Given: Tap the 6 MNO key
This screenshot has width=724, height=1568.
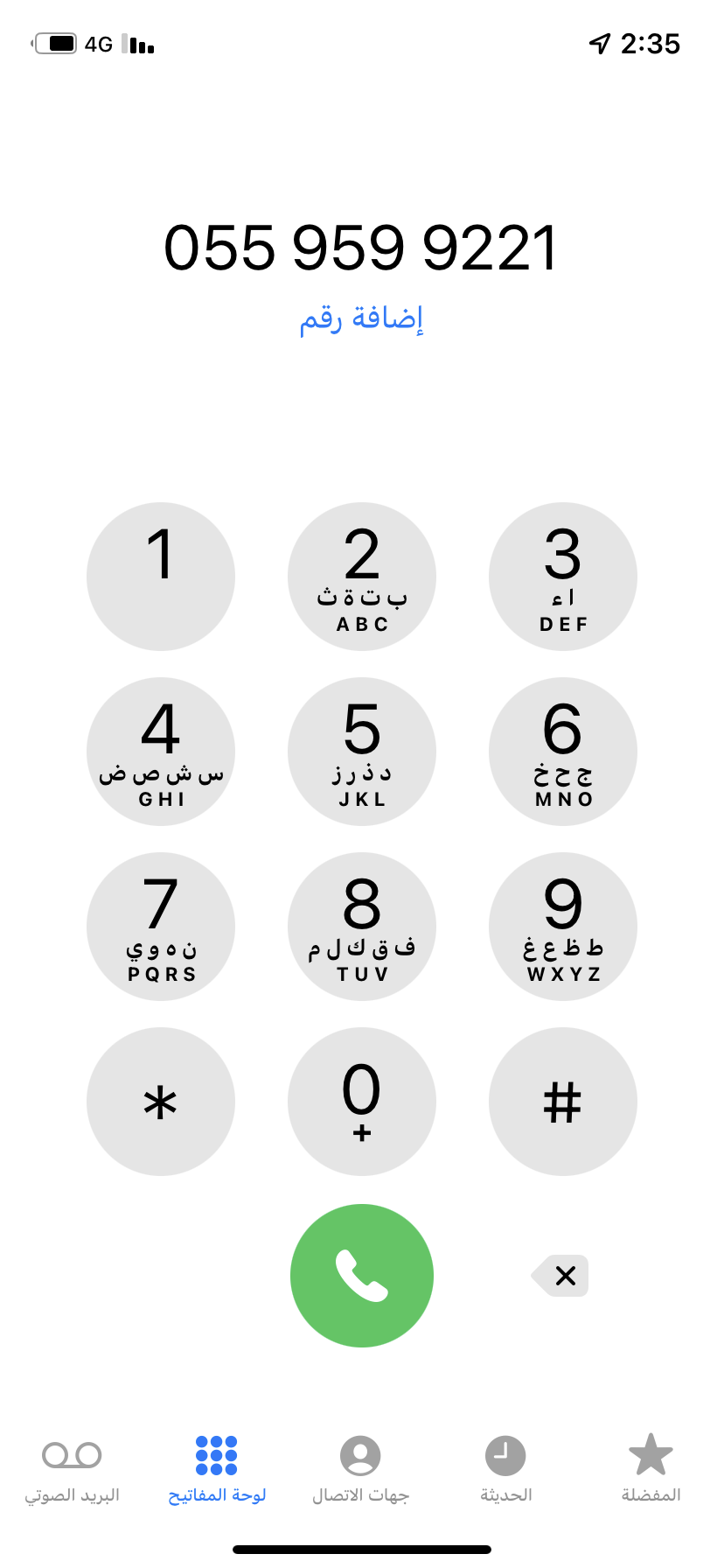Looking at the screenshot, I should (563, 752).
